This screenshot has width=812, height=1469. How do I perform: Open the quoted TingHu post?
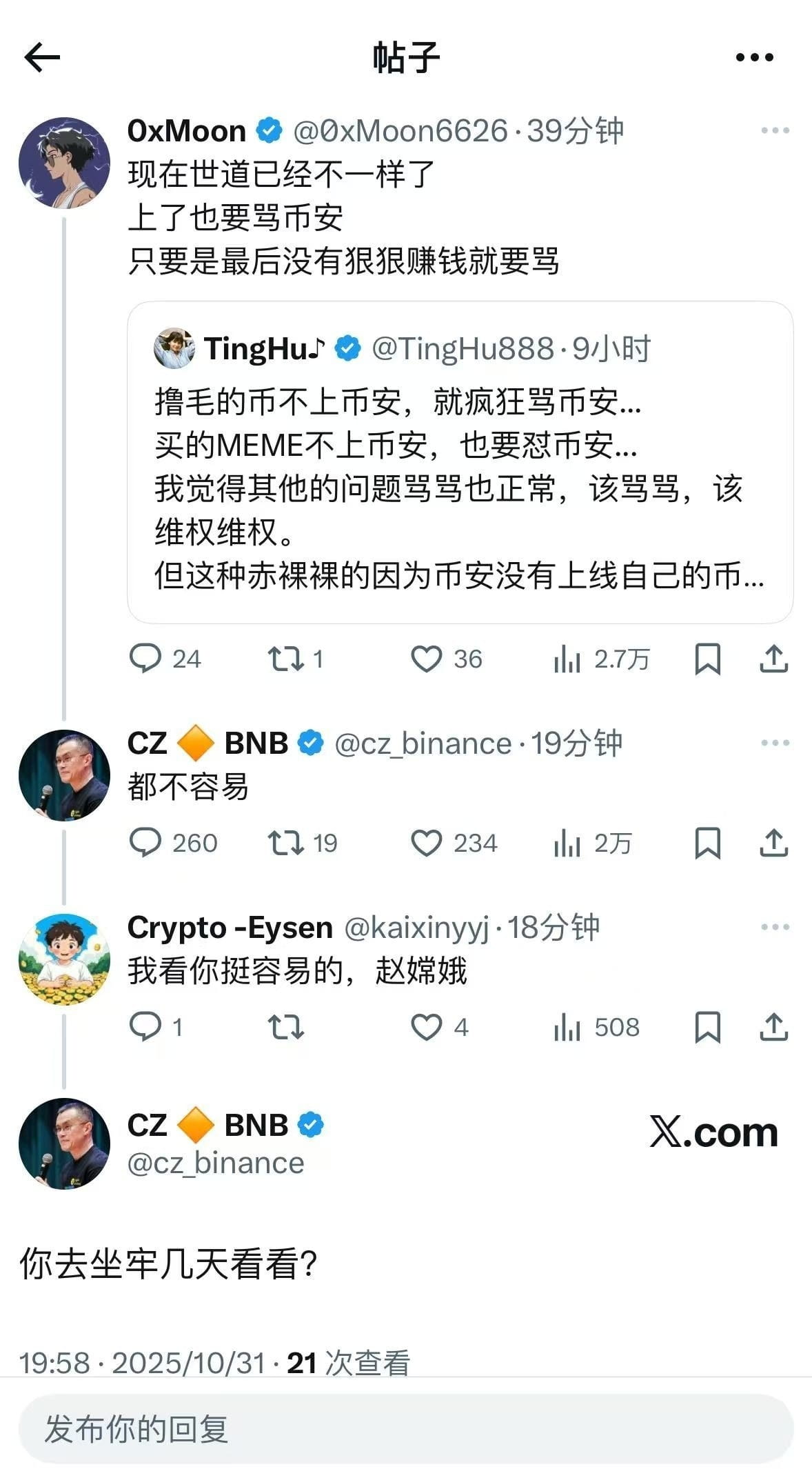click(460, 462)
